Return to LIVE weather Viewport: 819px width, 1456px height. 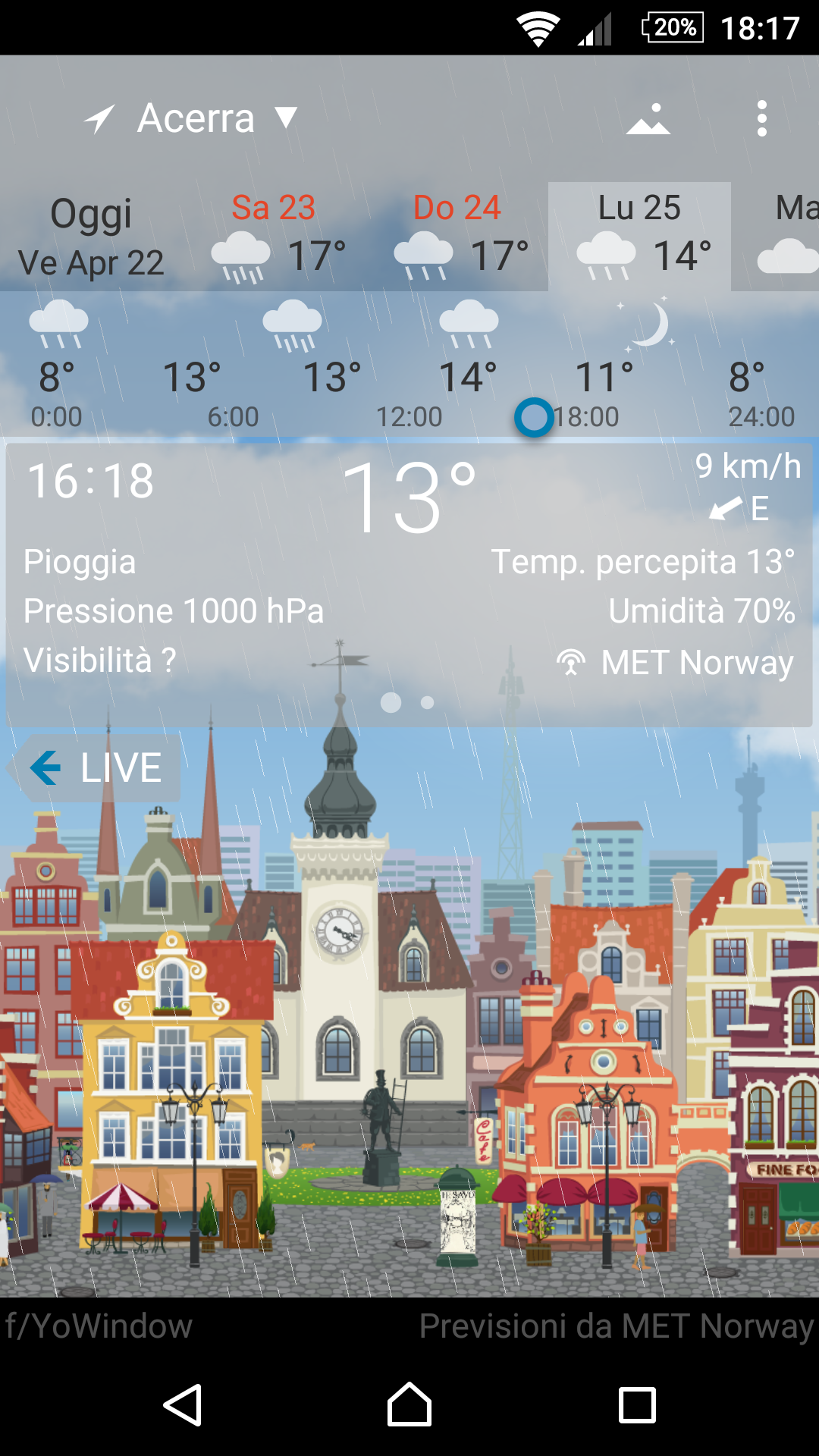96,768
